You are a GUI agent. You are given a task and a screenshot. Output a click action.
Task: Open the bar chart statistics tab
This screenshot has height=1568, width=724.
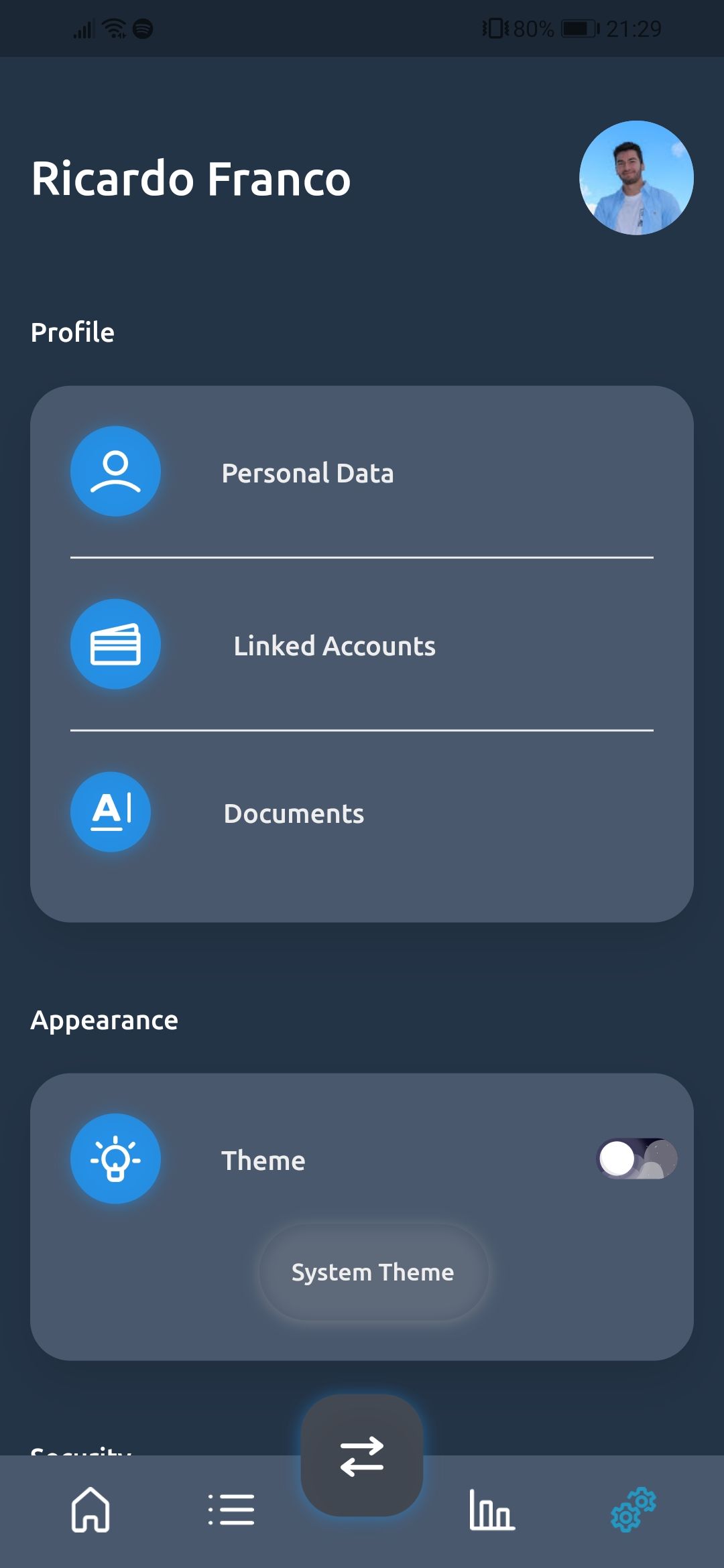pyautogui.click(x=492, y=1510)
